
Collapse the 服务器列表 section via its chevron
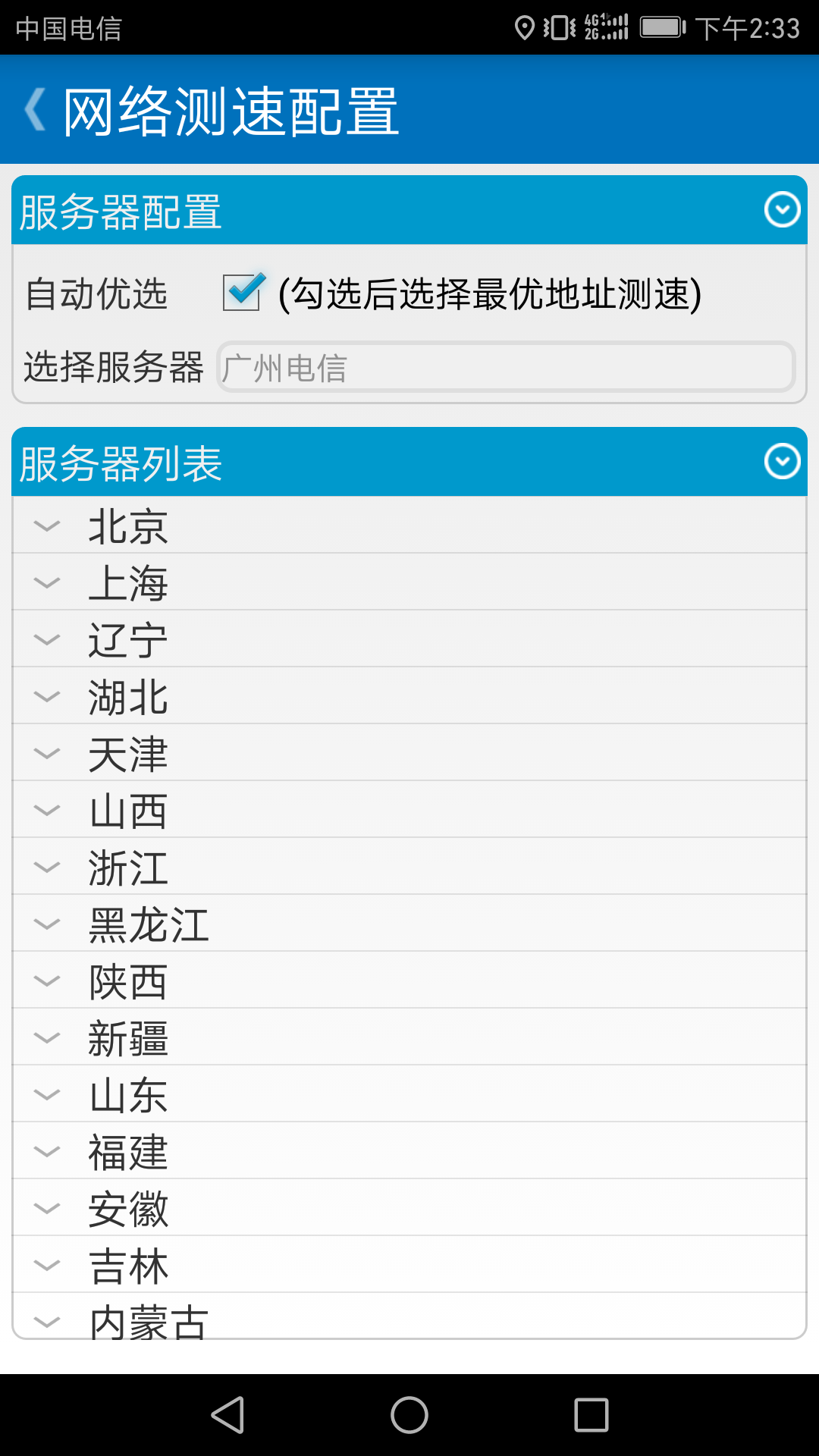tap(783, 460)
